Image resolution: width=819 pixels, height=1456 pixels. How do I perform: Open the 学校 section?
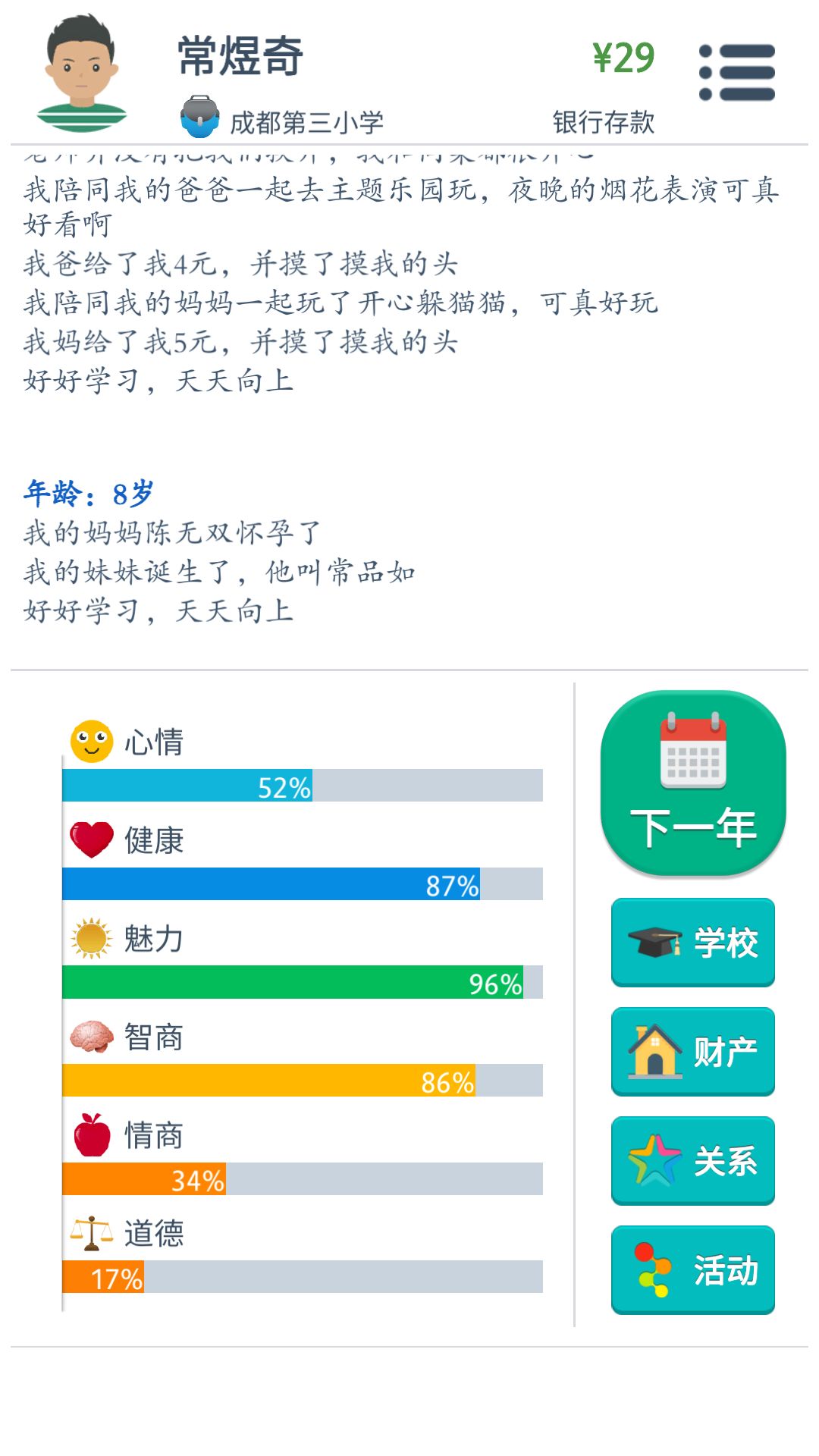click(693, 943)
